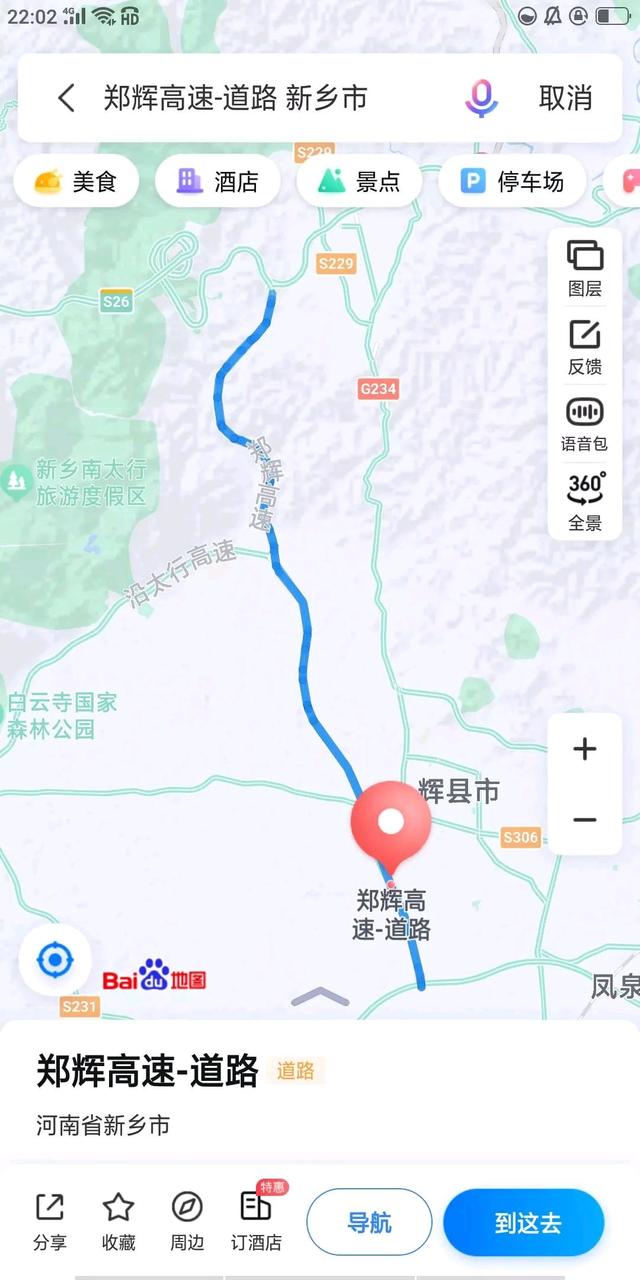
Task: Start navigation with 导航 button
Action: click(x=369, y=1222)
